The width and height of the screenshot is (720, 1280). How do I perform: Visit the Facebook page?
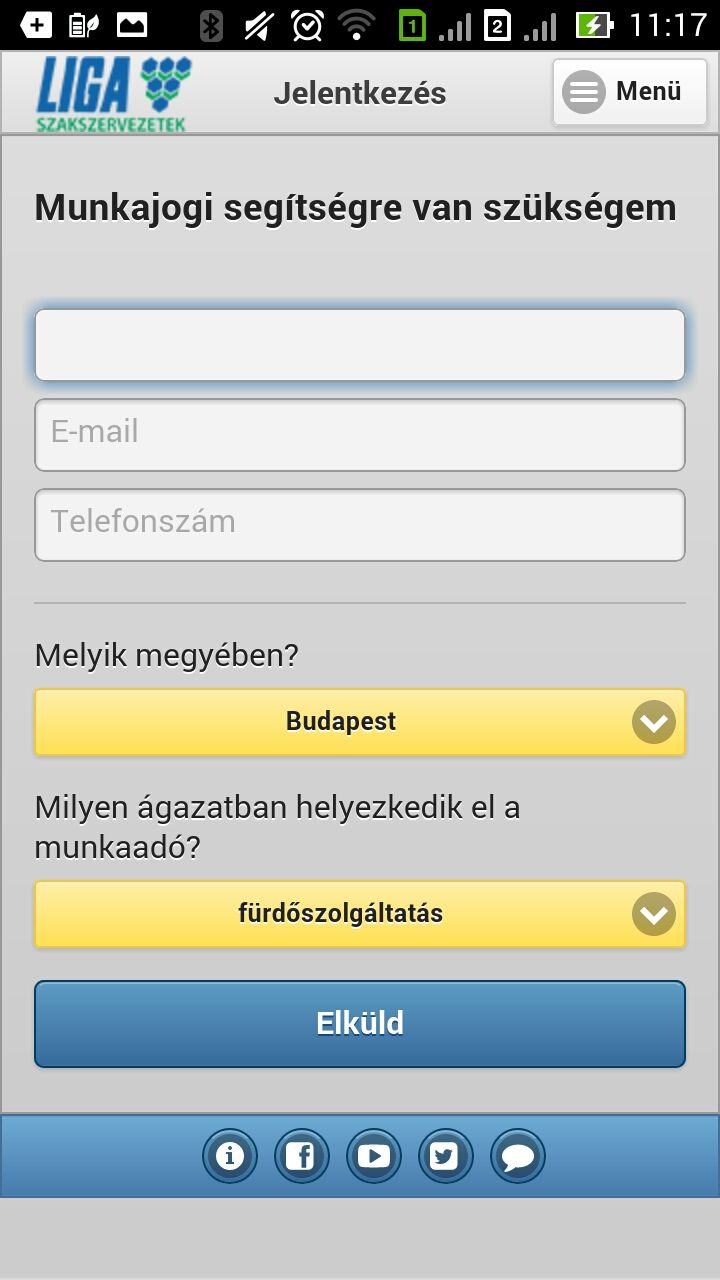302,1157
